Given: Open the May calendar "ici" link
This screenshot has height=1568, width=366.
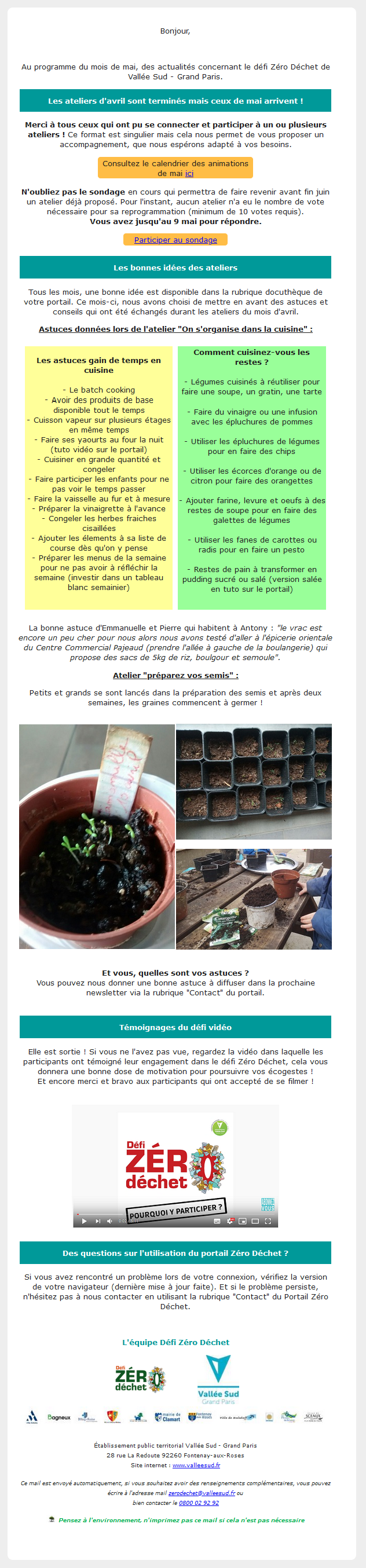Looking at the screenshot, I should pyautogui.click(x=189, y=174).
